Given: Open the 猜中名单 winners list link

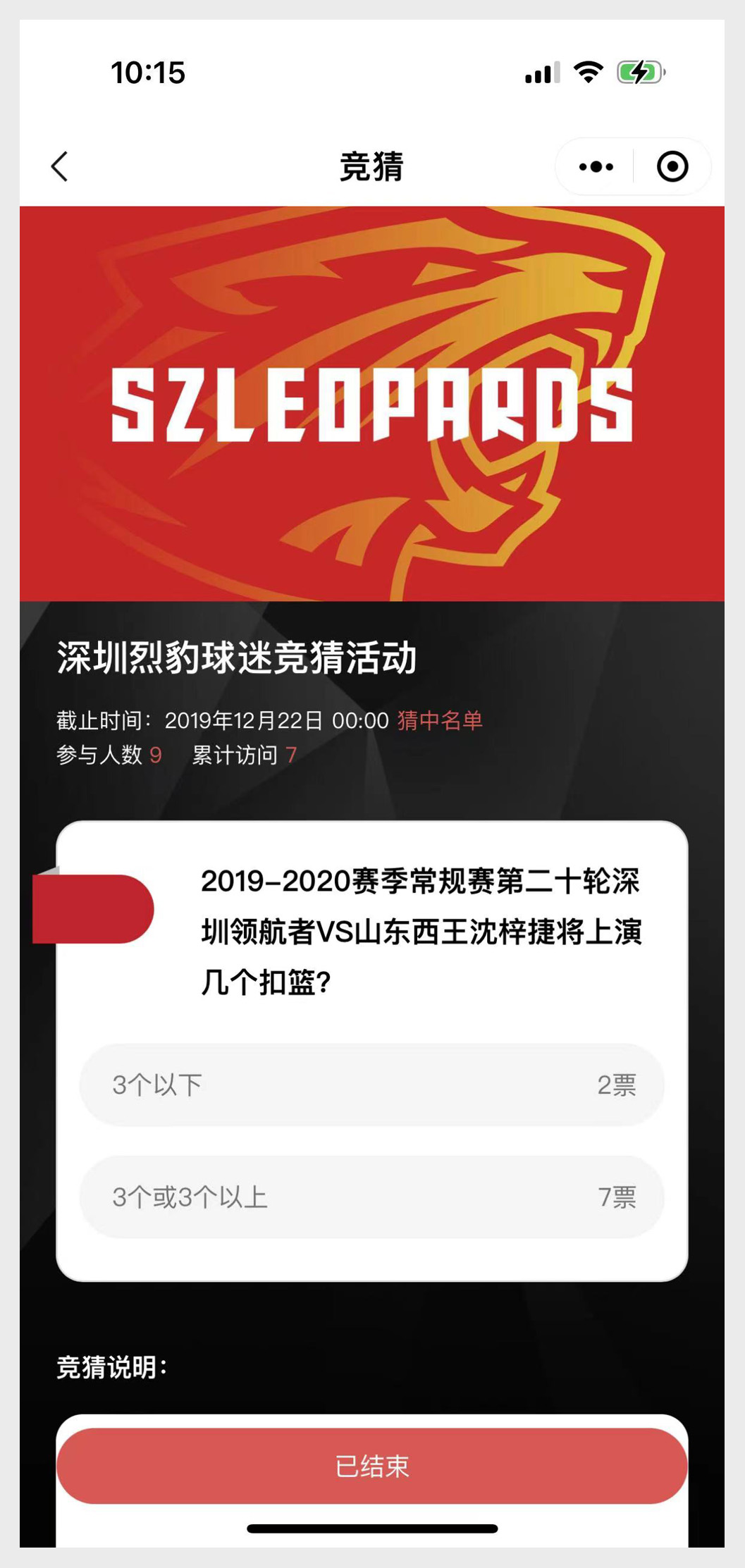Looking at the screenshot, I should [440, 720].
